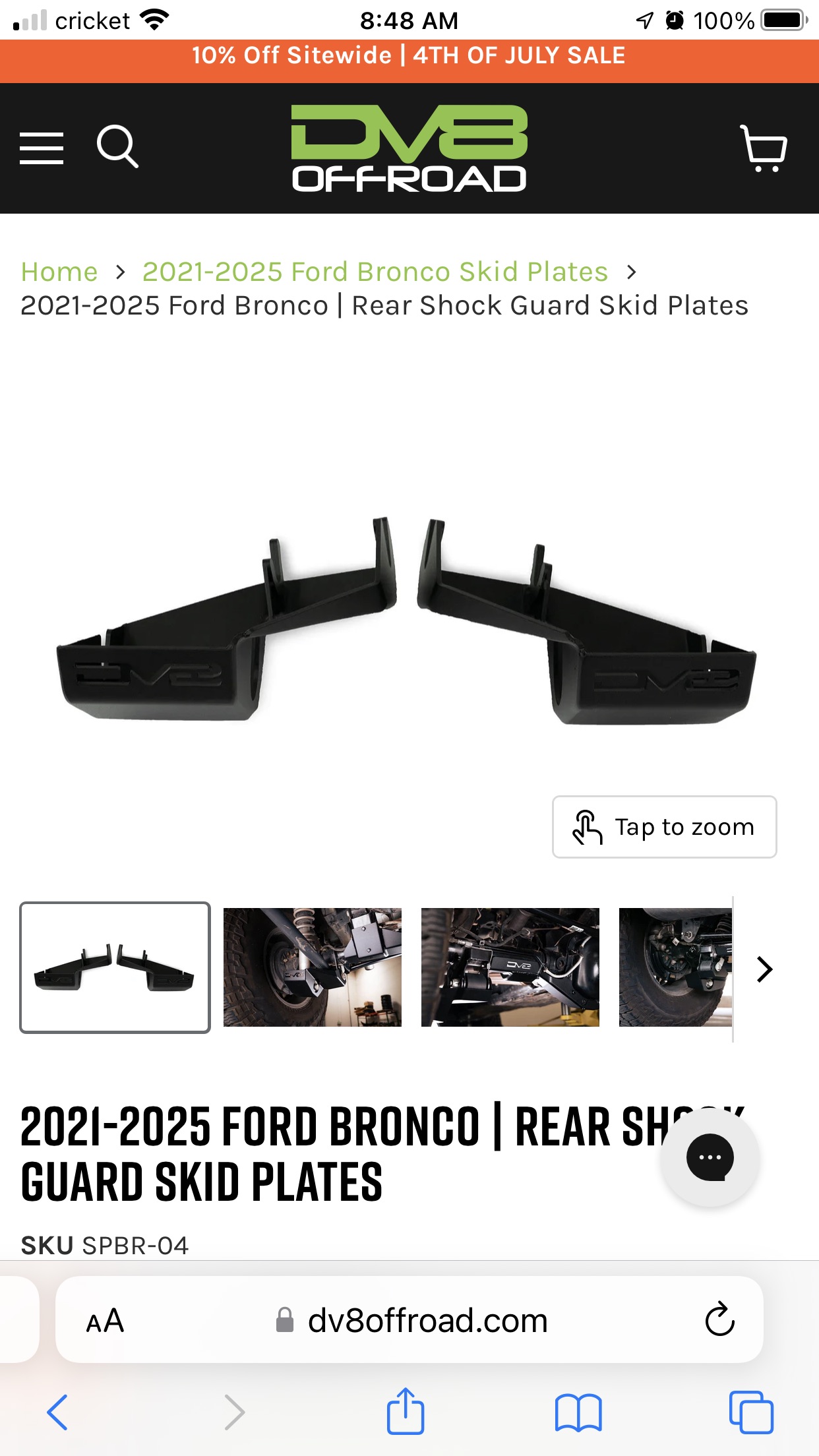Open the Home breadcrumb link

[x=59, y=272]
